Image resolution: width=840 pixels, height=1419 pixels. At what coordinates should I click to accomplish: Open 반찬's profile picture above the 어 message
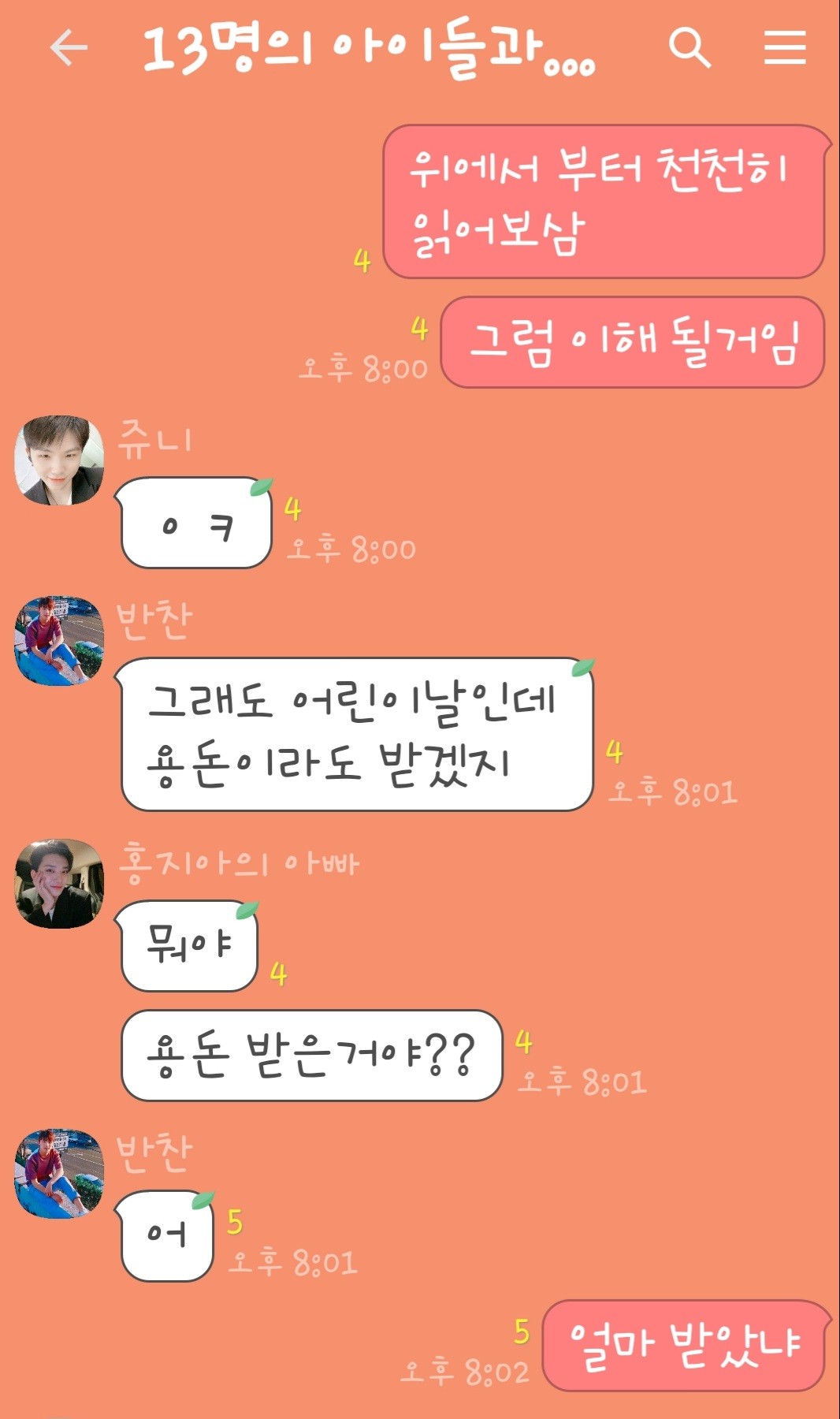click(x=59, y=1174)
